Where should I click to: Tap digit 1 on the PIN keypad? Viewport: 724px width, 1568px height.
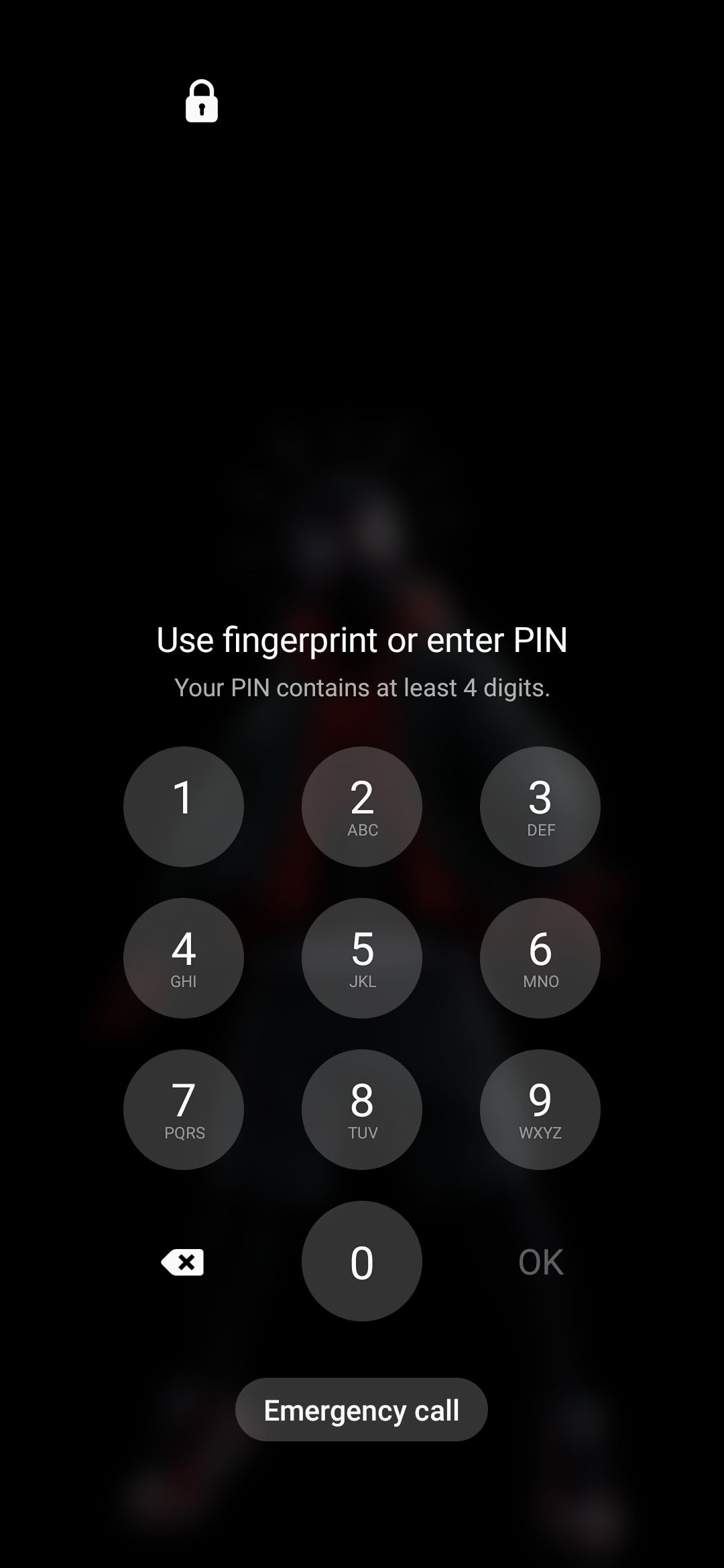point(183,806)
